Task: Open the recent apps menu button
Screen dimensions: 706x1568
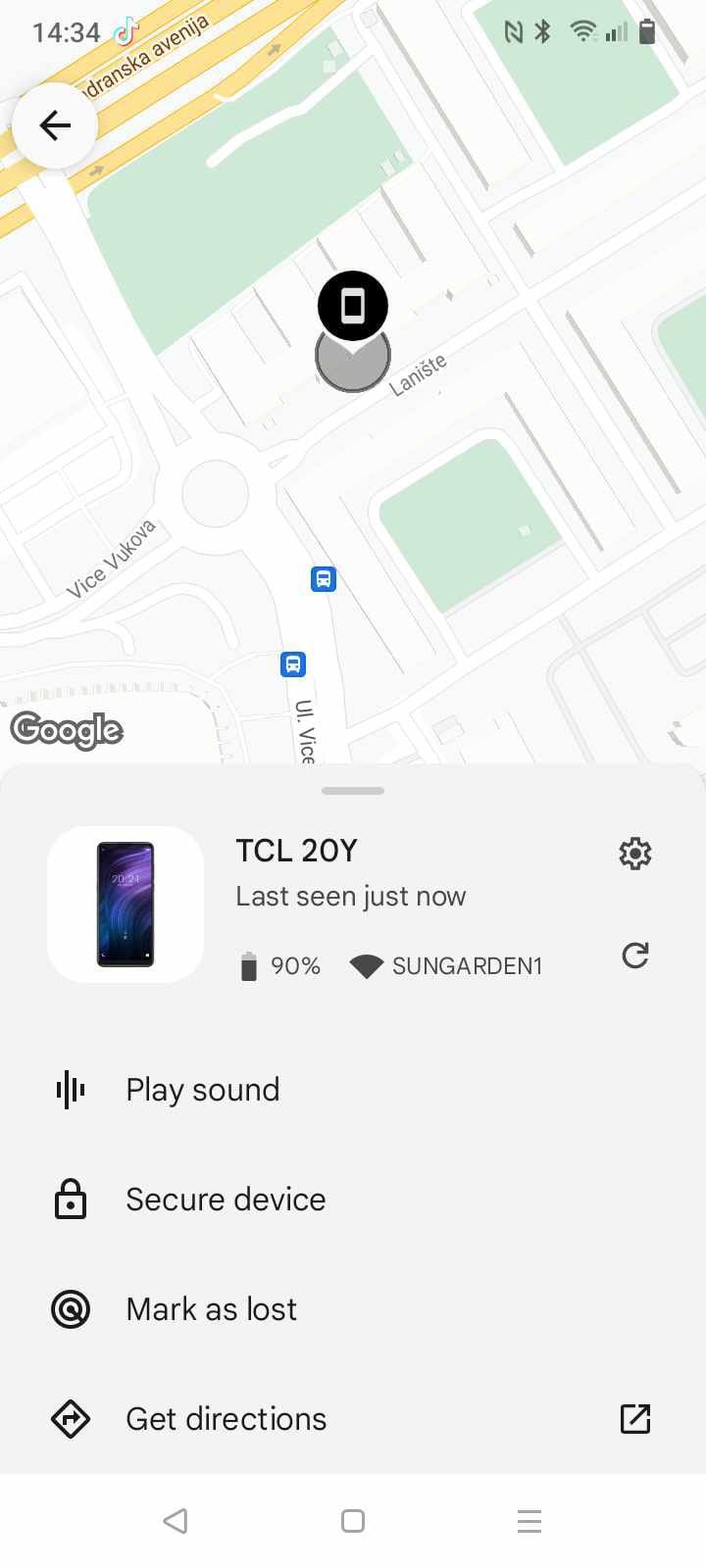Action: 529,1521
